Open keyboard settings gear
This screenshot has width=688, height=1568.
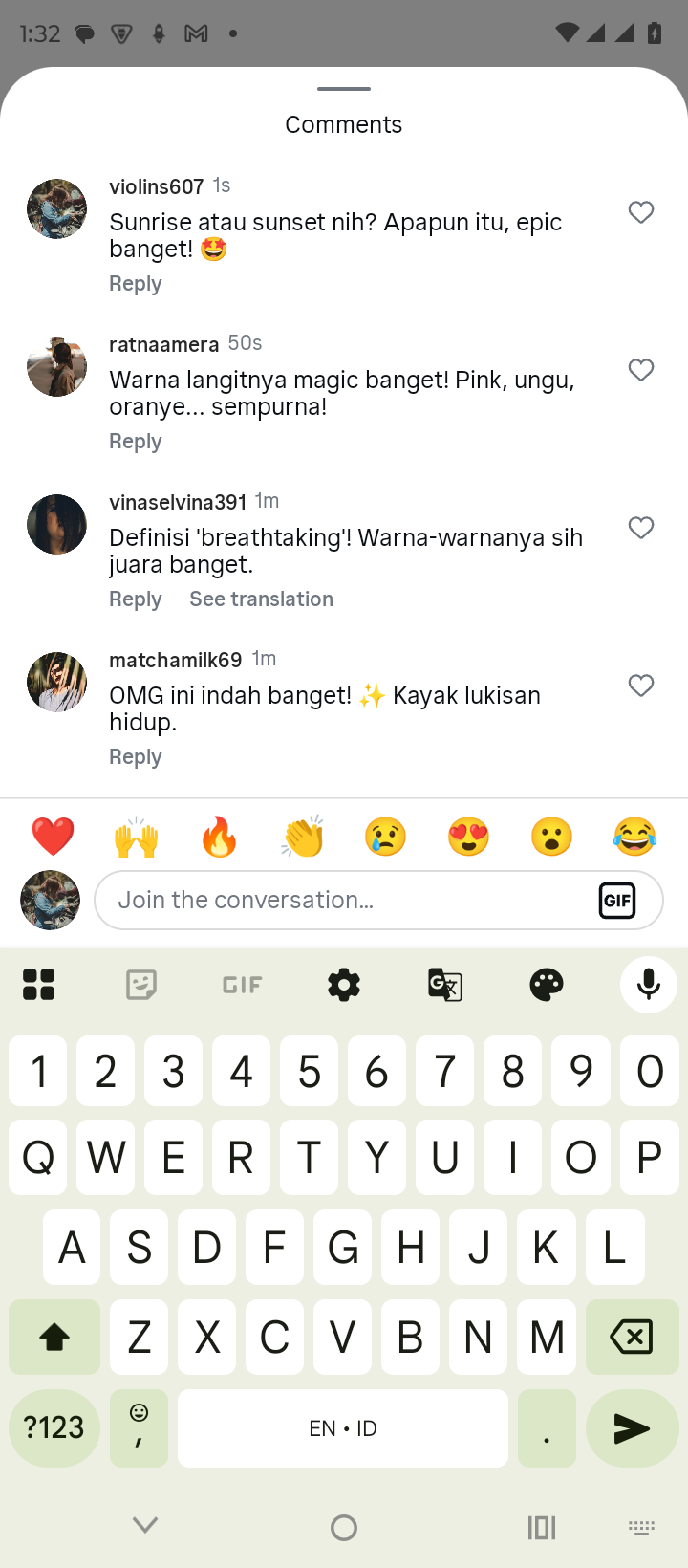click(x=344, y=984)
